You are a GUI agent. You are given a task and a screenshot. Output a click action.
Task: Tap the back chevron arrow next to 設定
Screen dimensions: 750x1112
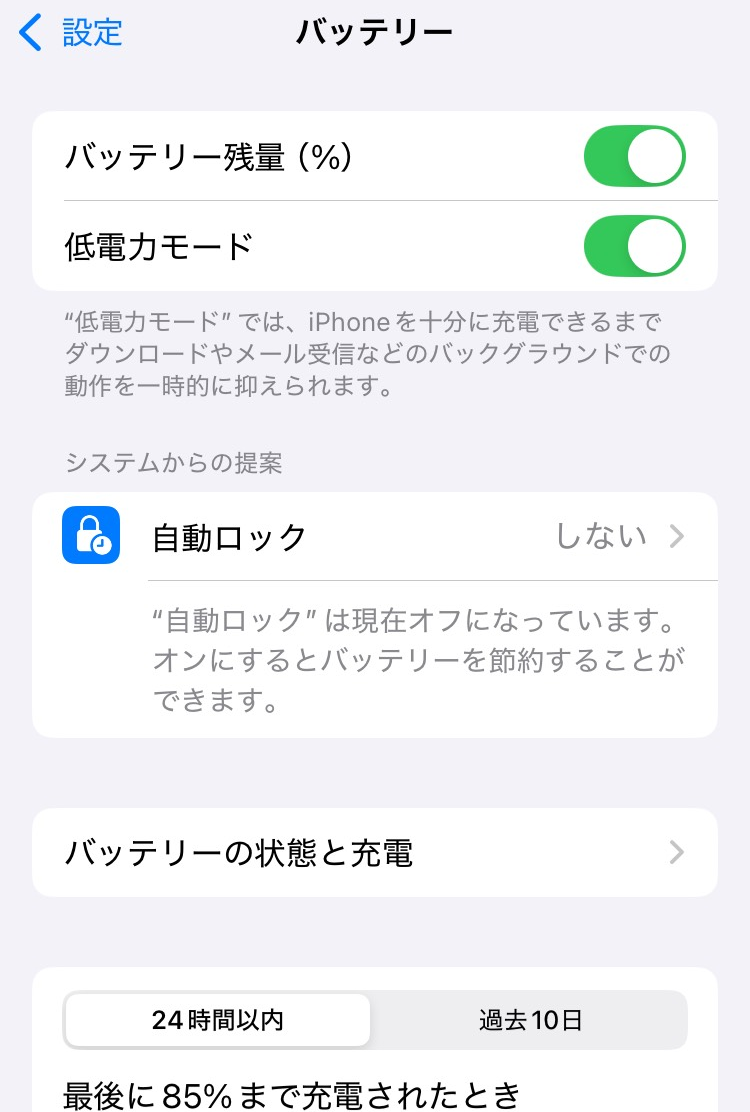point(28,32)
